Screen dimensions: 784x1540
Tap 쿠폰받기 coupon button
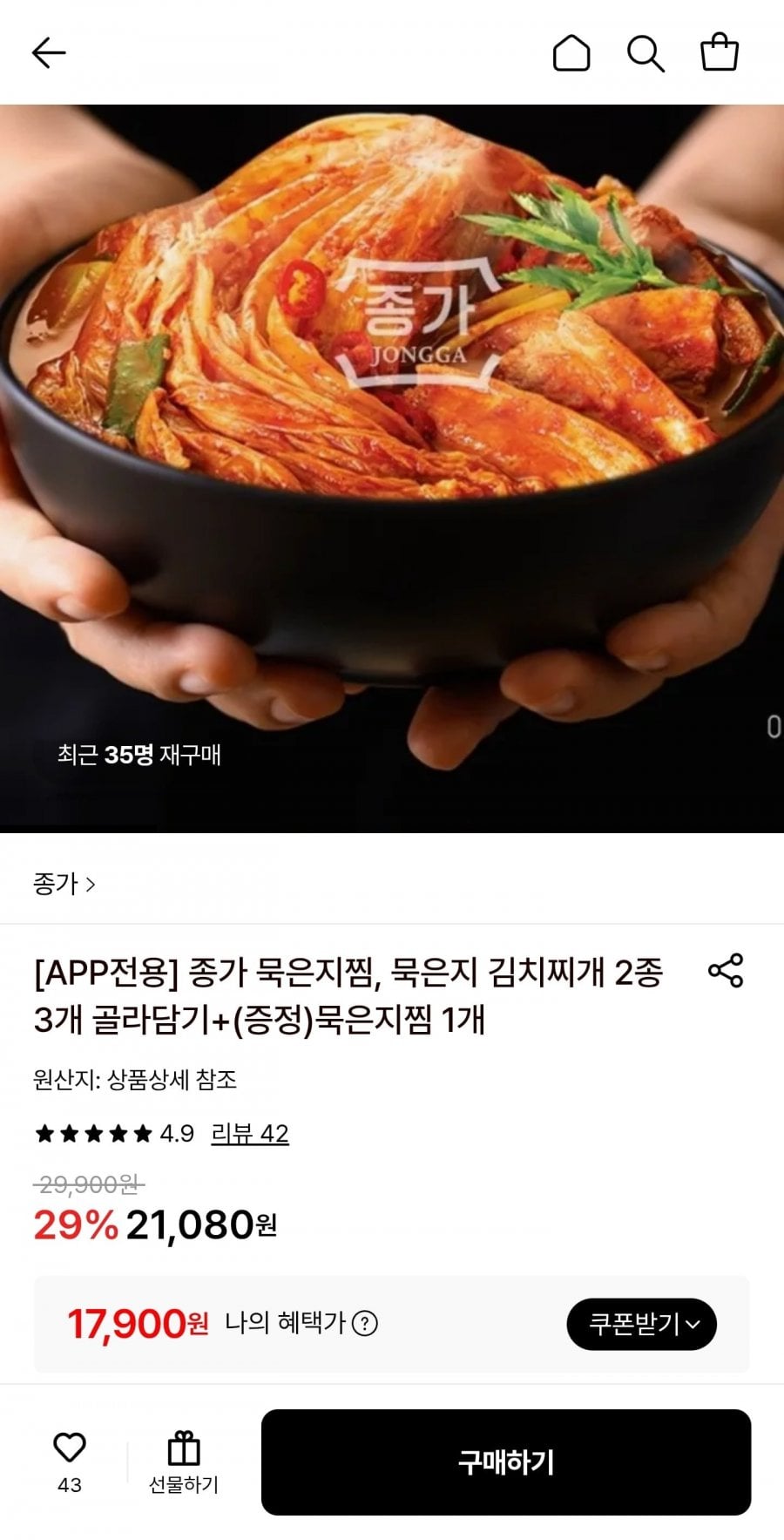(x=641, y=1324)
